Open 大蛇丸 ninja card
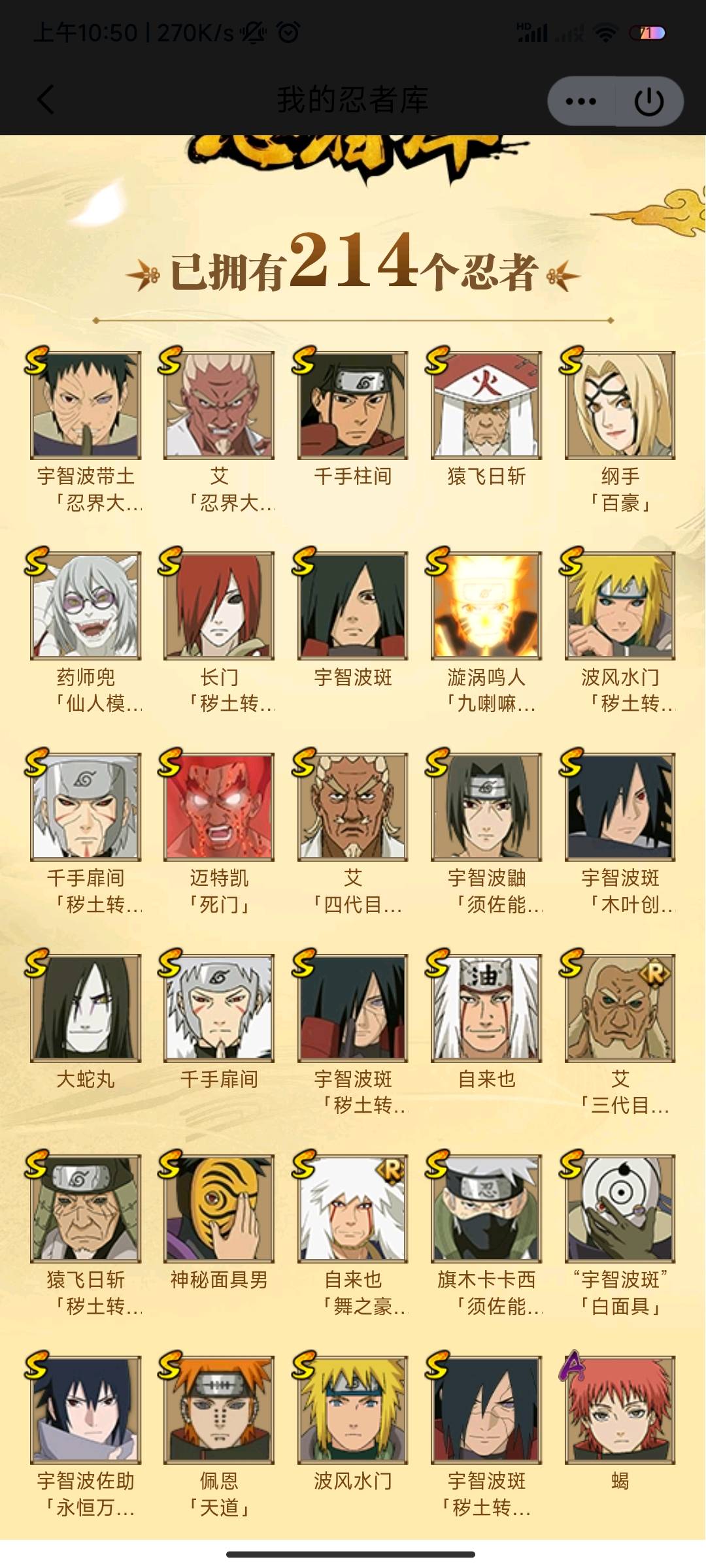The image size is (706, 1568). click(86, 1007)
